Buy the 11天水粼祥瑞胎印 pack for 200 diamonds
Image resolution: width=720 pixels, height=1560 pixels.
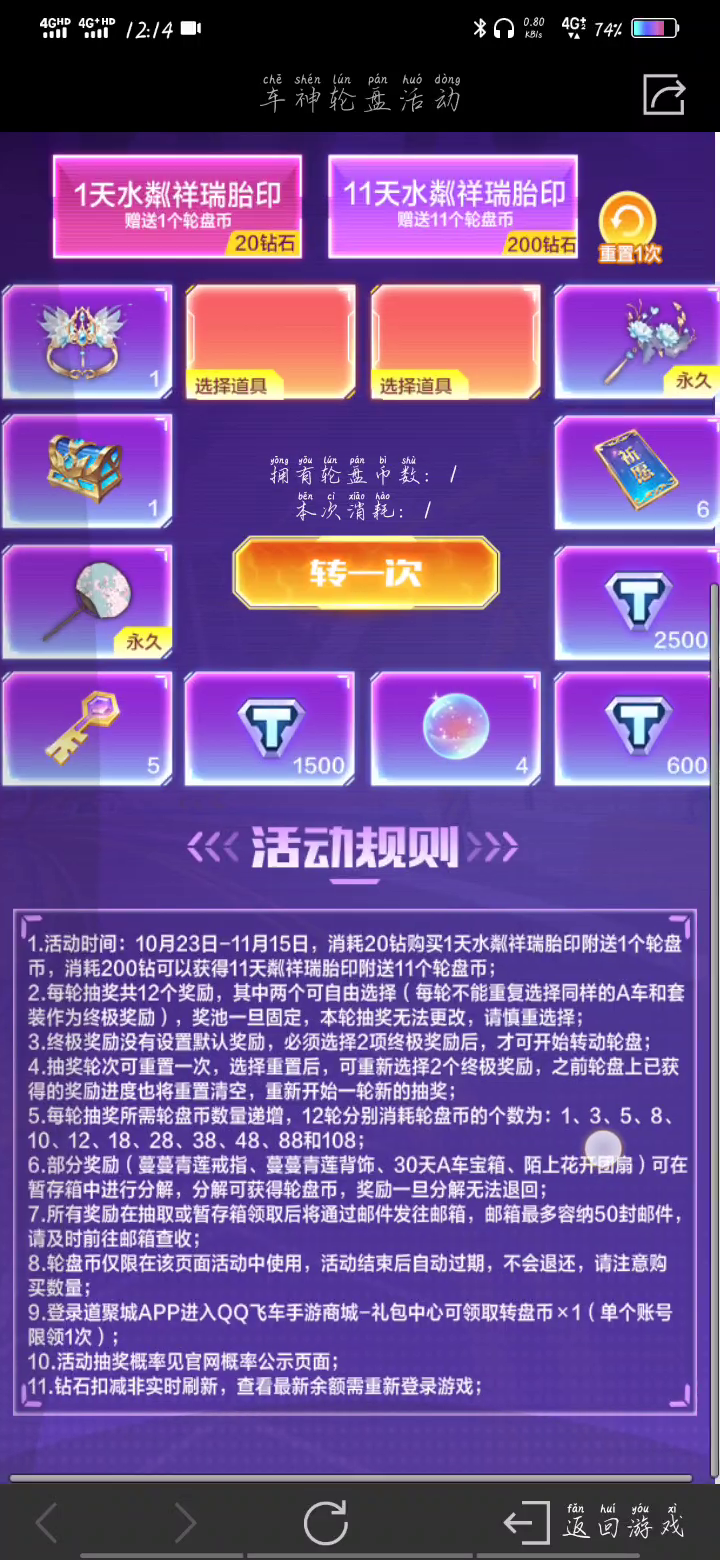pos(453,206)
